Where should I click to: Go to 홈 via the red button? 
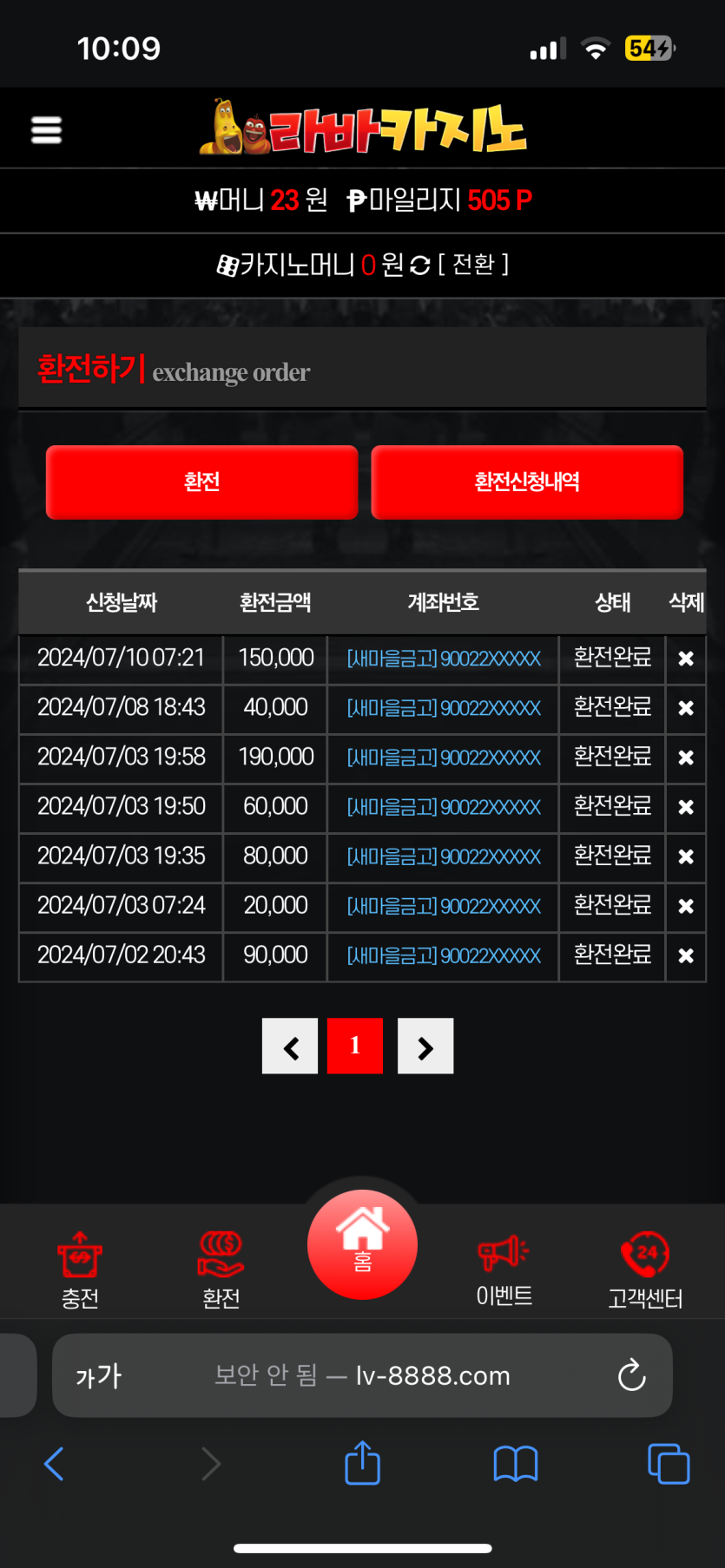click(x=362, y=1244)
